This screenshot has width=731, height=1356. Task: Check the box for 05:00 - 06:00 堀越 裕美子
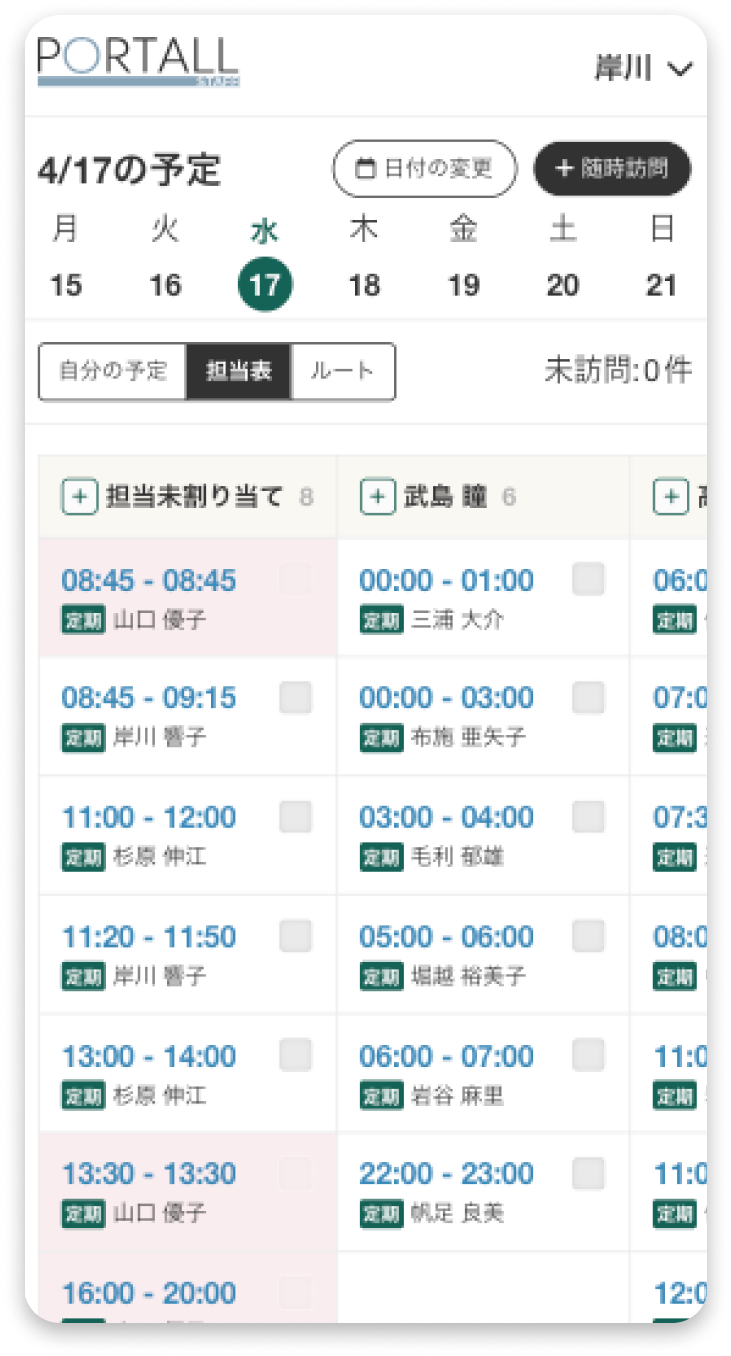(589, 936)
